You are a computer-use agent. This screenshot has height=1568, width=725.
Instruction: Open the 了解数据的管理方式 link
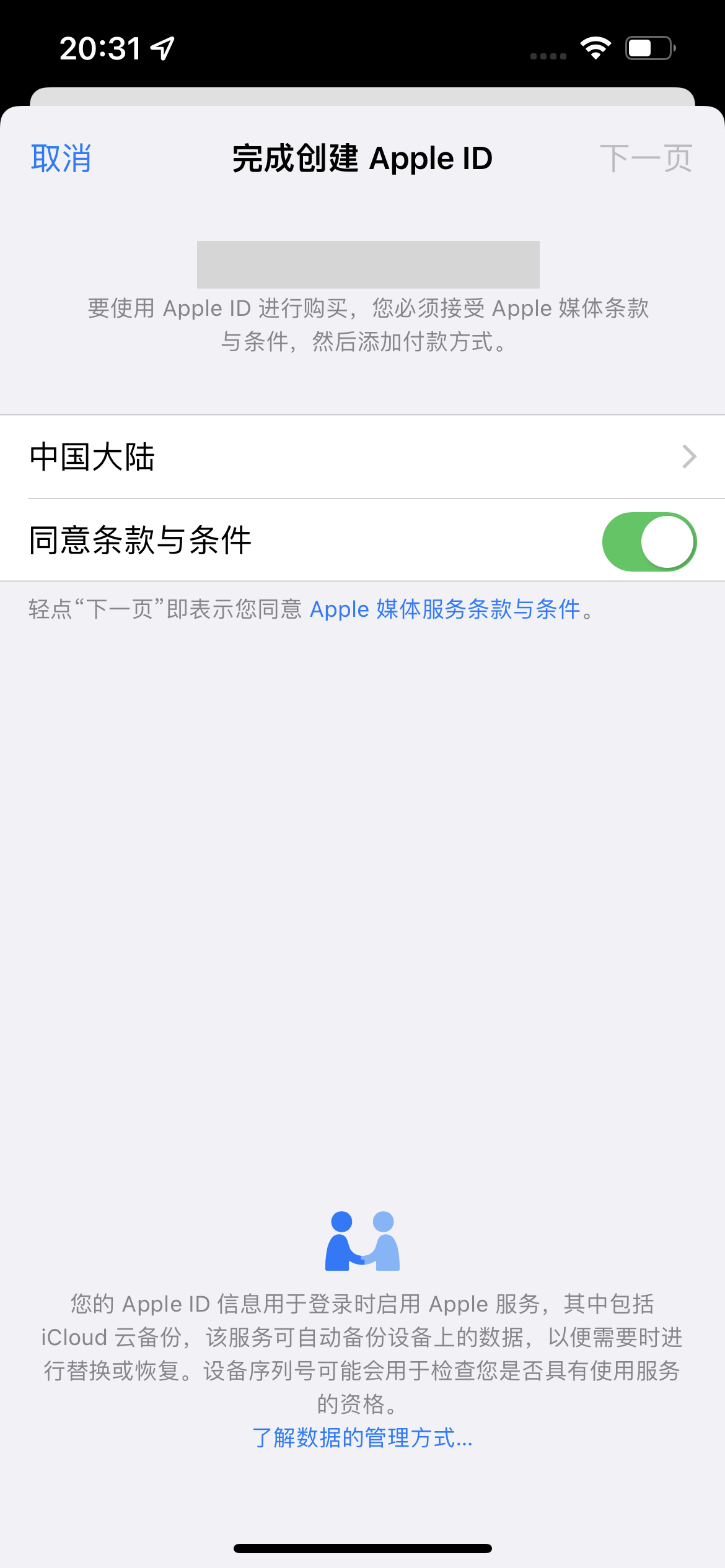[x=362, y=1437]
